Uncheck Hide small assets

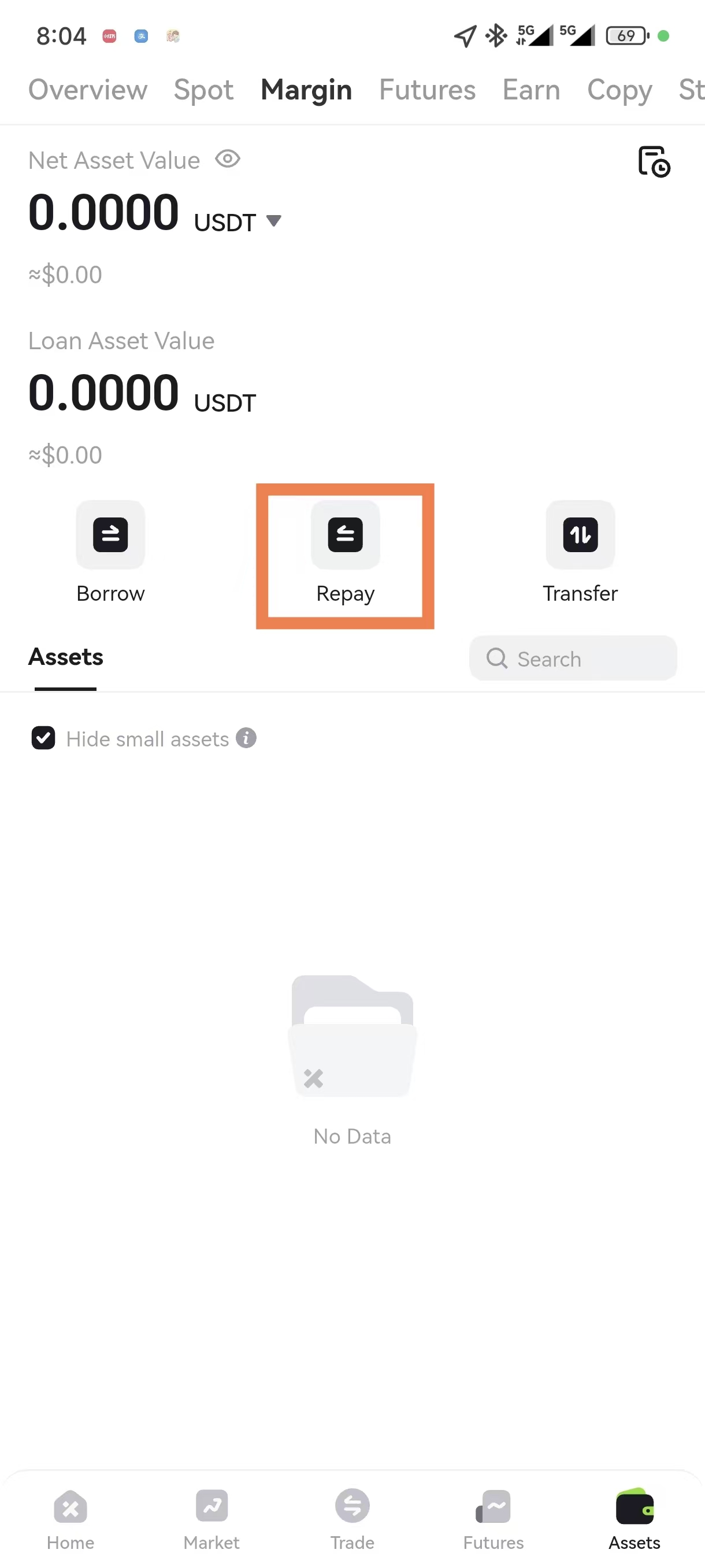[x=43, y=738]
